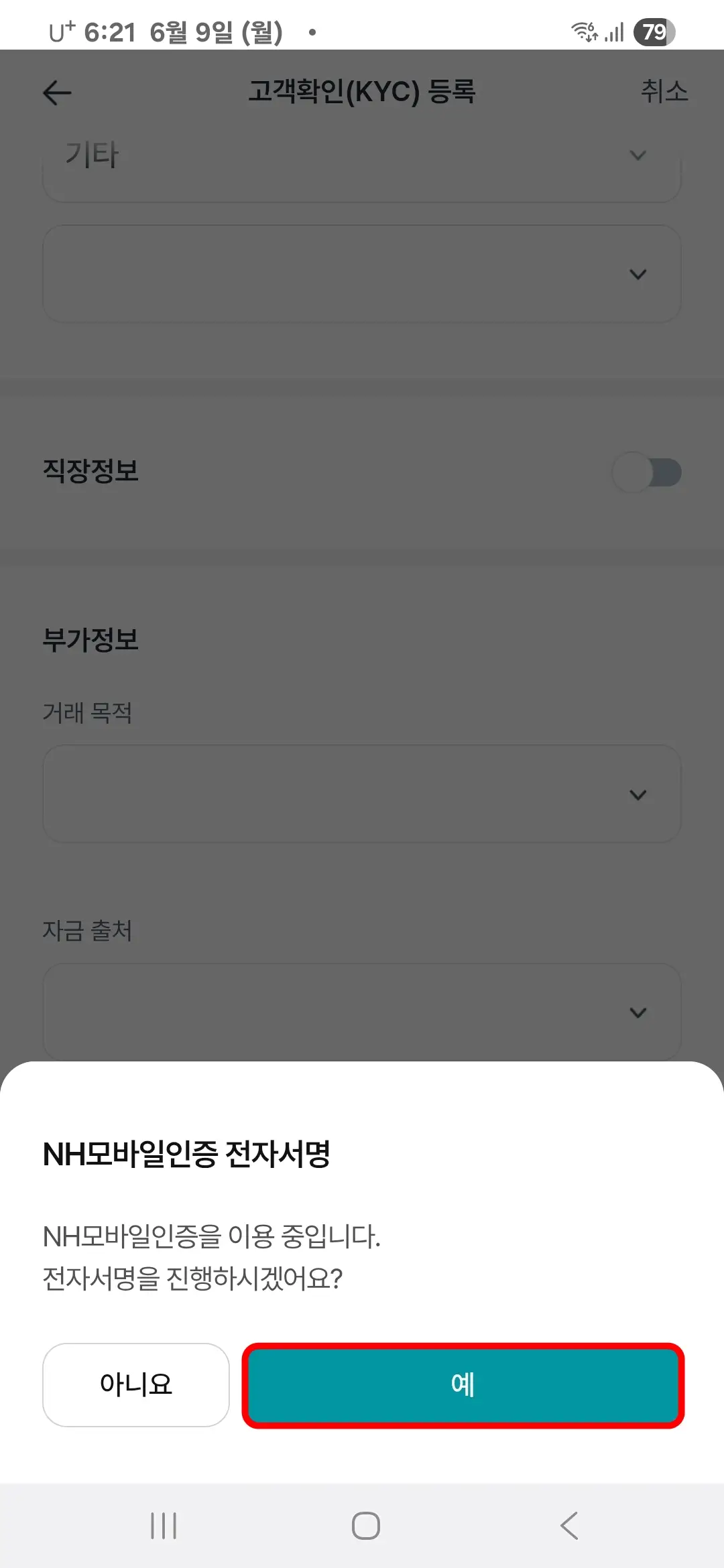The width and height of the screenshot is (724, 1568).
Task: Switch the workplace info slider control
Action: pyautogui.click(x=648, y=472)
